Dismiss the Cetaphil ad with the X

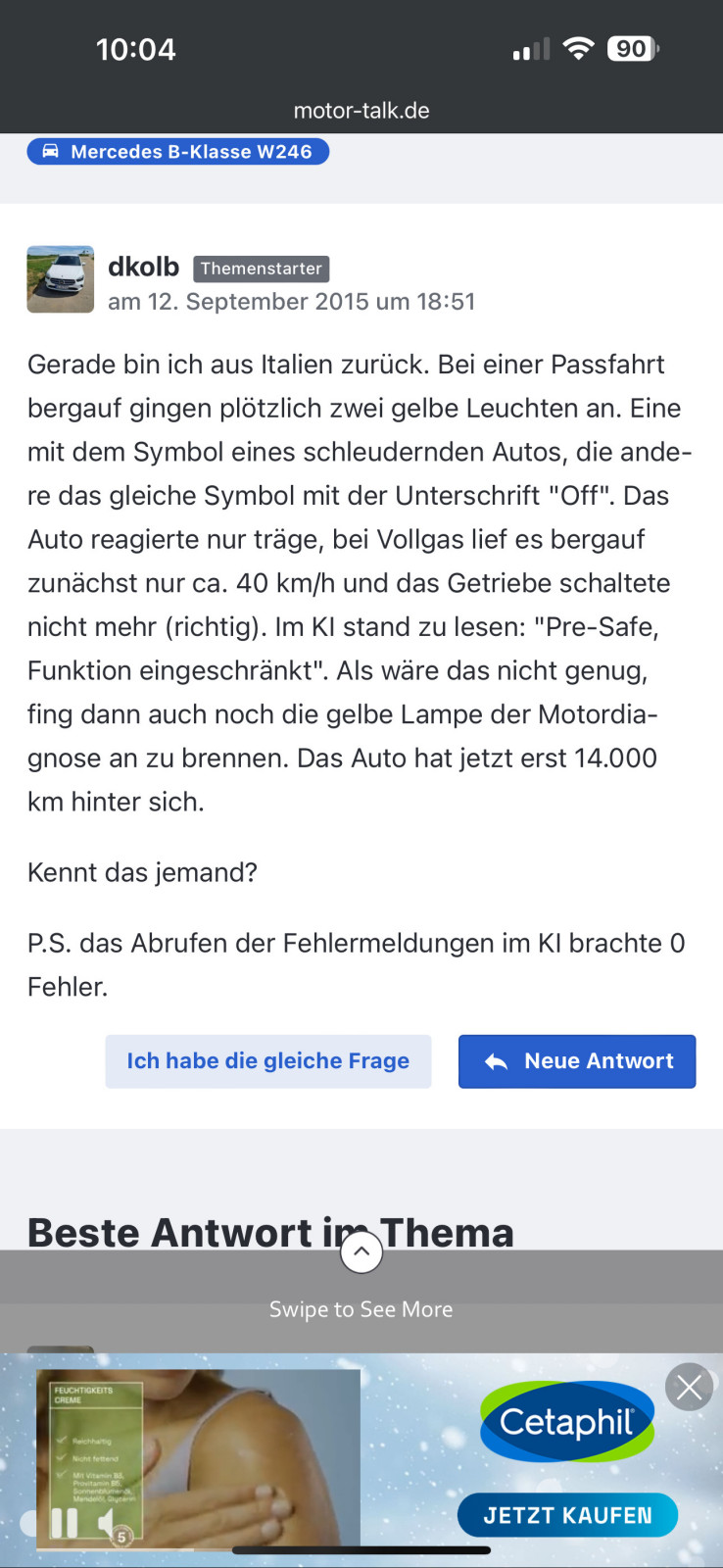click(689, 1387)
